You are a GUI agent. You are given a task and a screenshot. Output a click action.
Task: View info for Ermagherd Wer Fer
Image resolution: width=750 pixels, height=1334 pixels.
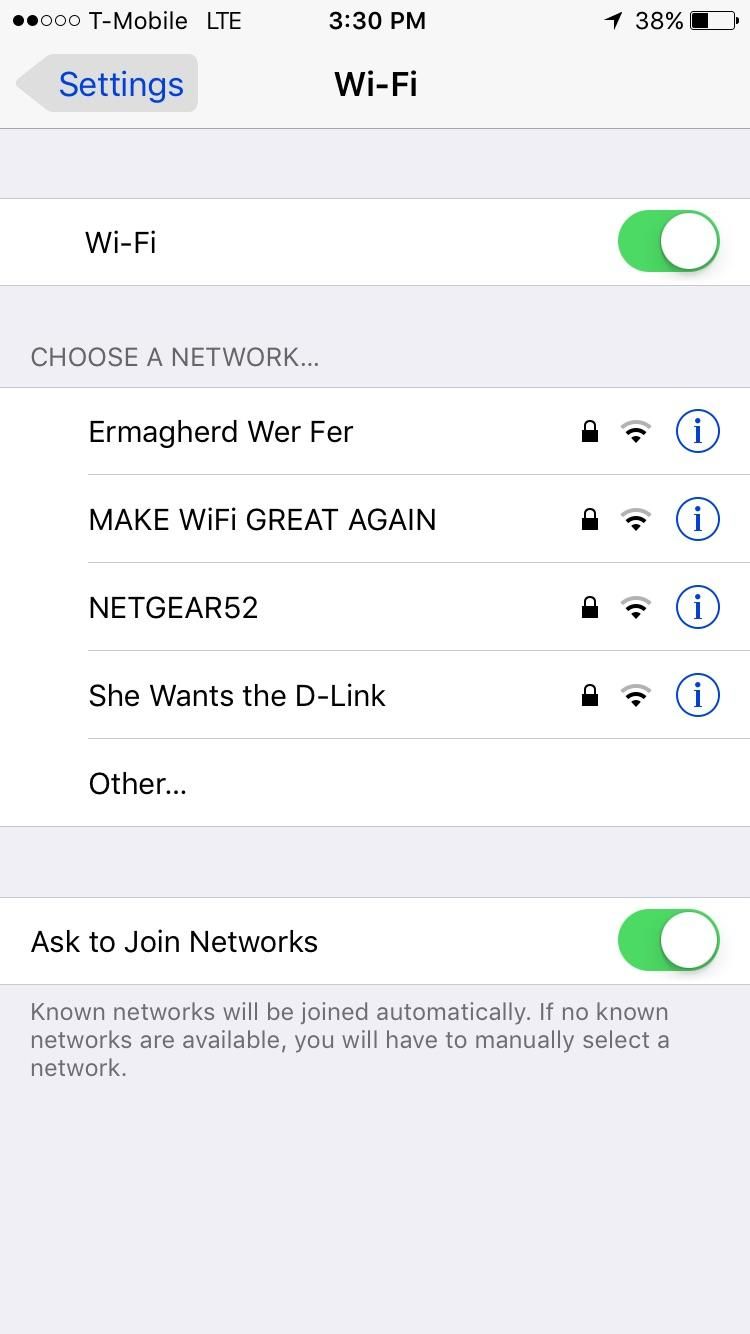coord(697,432)
